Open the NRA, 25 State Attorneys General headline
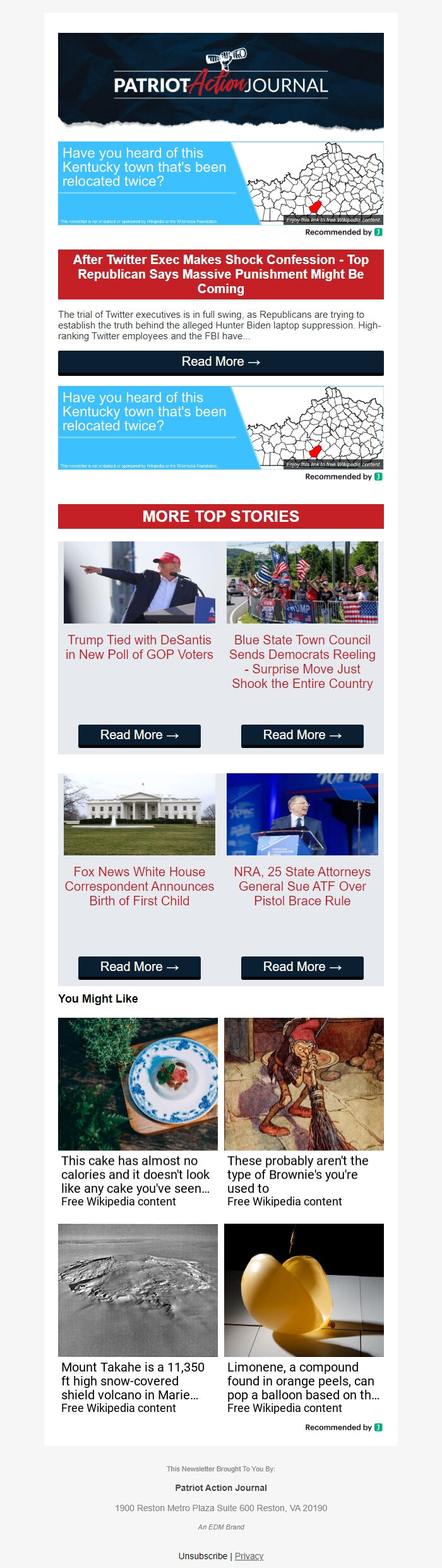The image size is (442, 1568). click(x=302, y=886)
